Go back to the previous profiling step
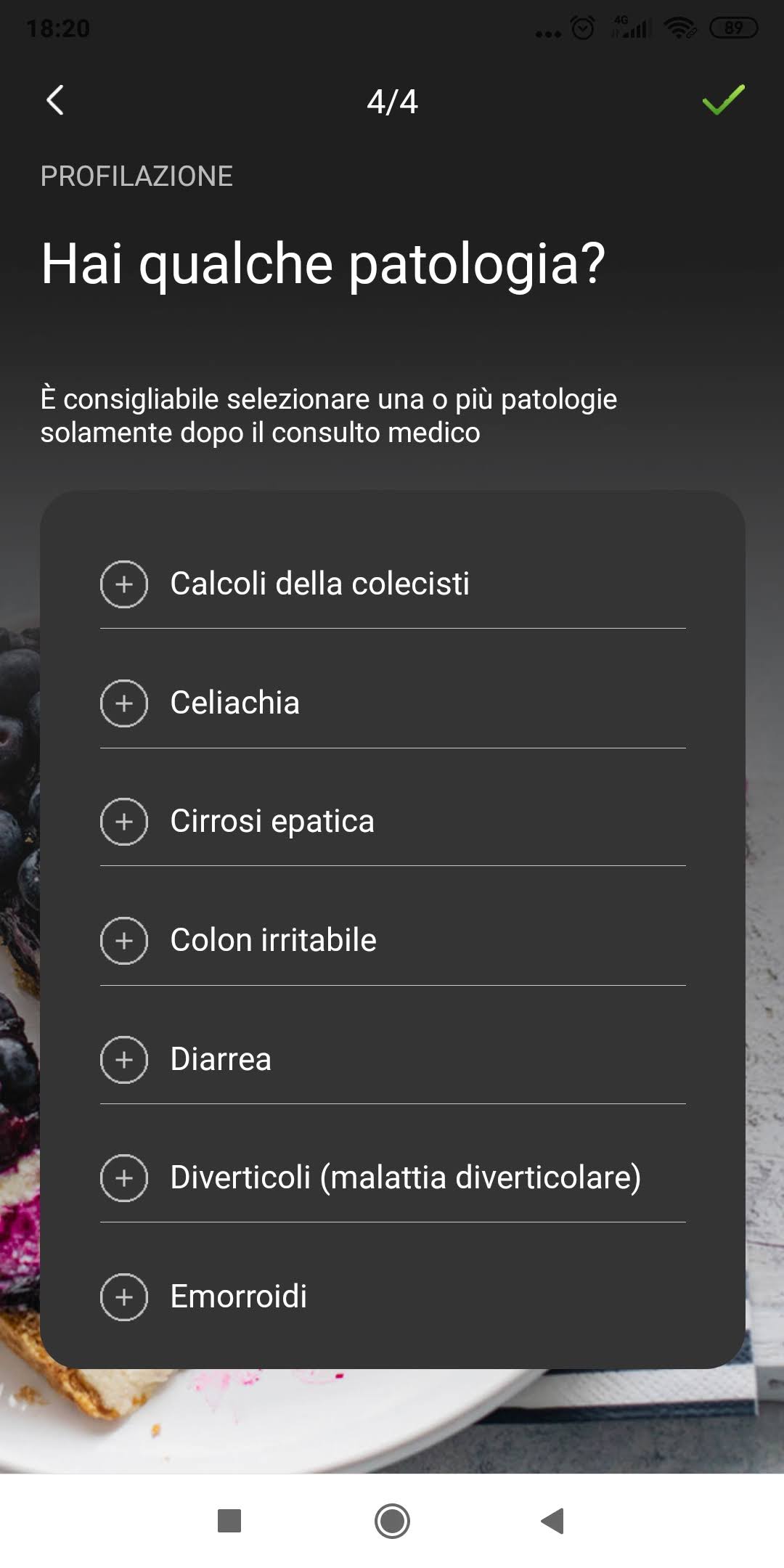The width and height of the screenshot is (784, 1568). [55, 100]
